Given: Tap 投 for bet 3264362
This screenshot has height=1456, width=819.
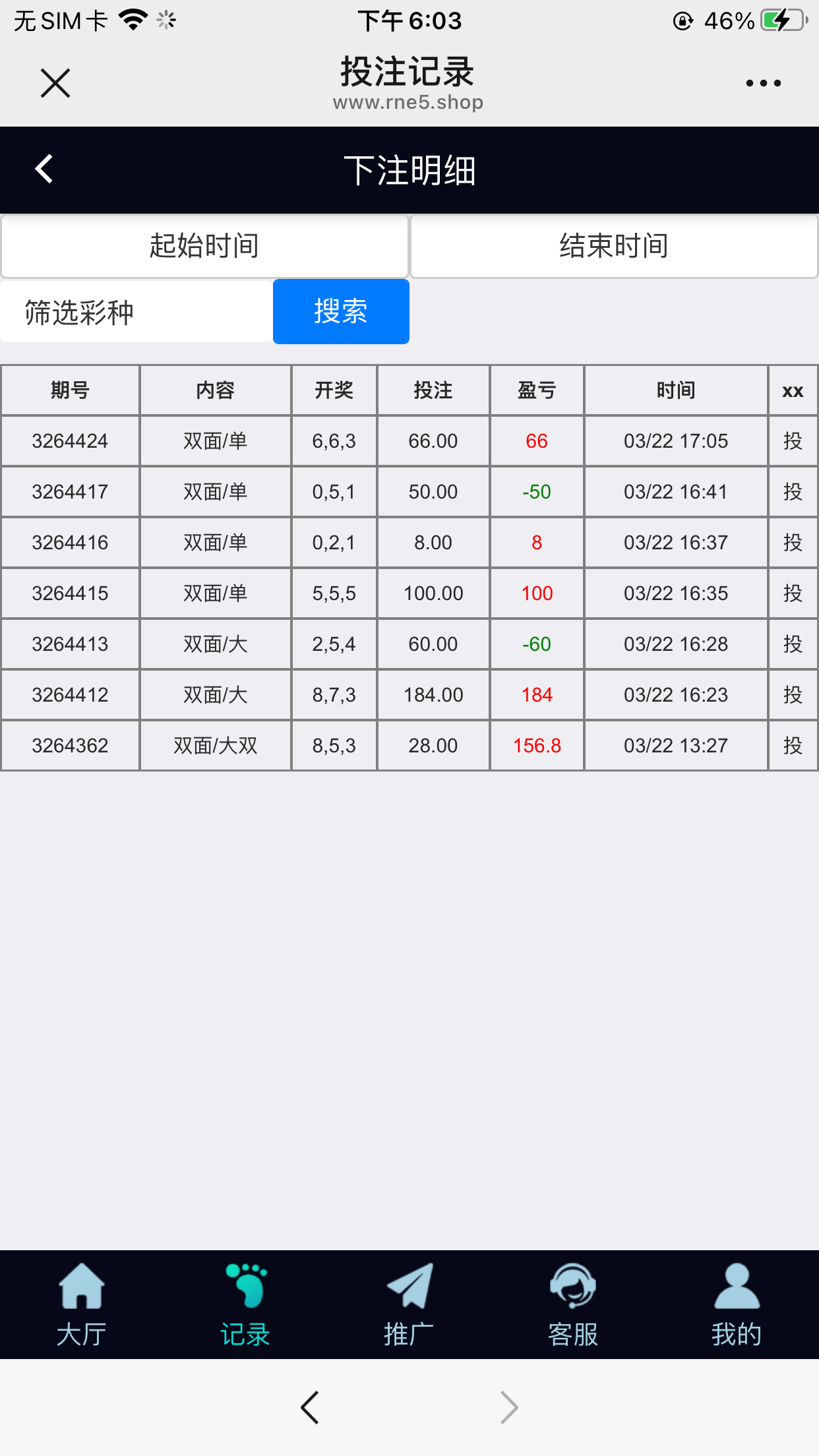Looking at the screenshot, I should click(x=793, y=746).
